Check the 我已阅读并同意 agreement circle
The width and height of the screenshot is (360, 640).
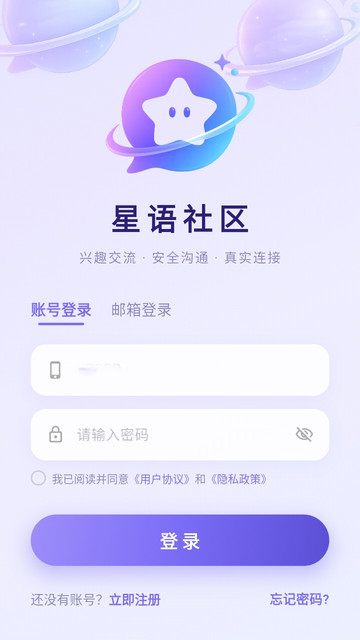pos(38,478)
